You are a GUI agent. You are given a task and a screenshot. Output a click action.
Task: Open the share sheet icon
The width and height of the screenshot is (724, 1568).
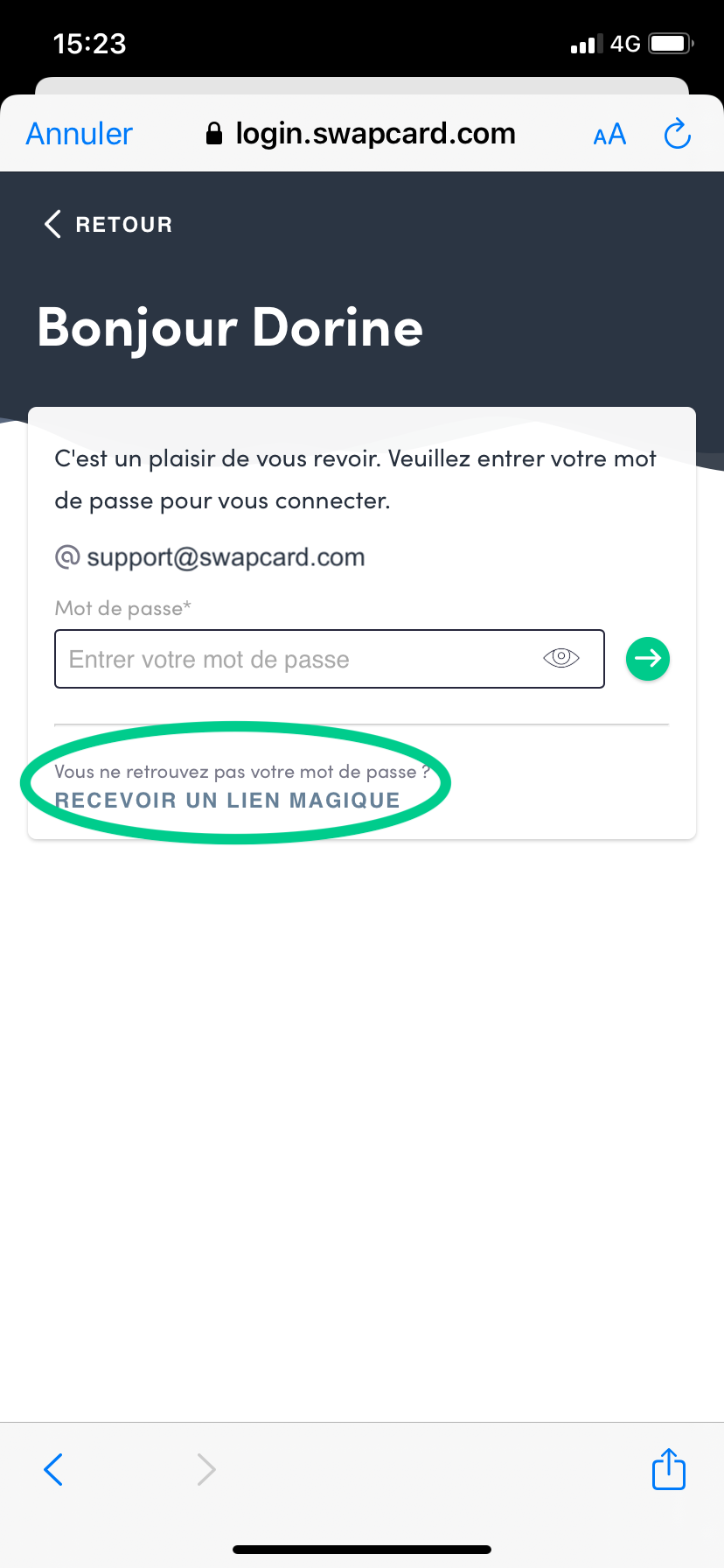coord(669,1469)
